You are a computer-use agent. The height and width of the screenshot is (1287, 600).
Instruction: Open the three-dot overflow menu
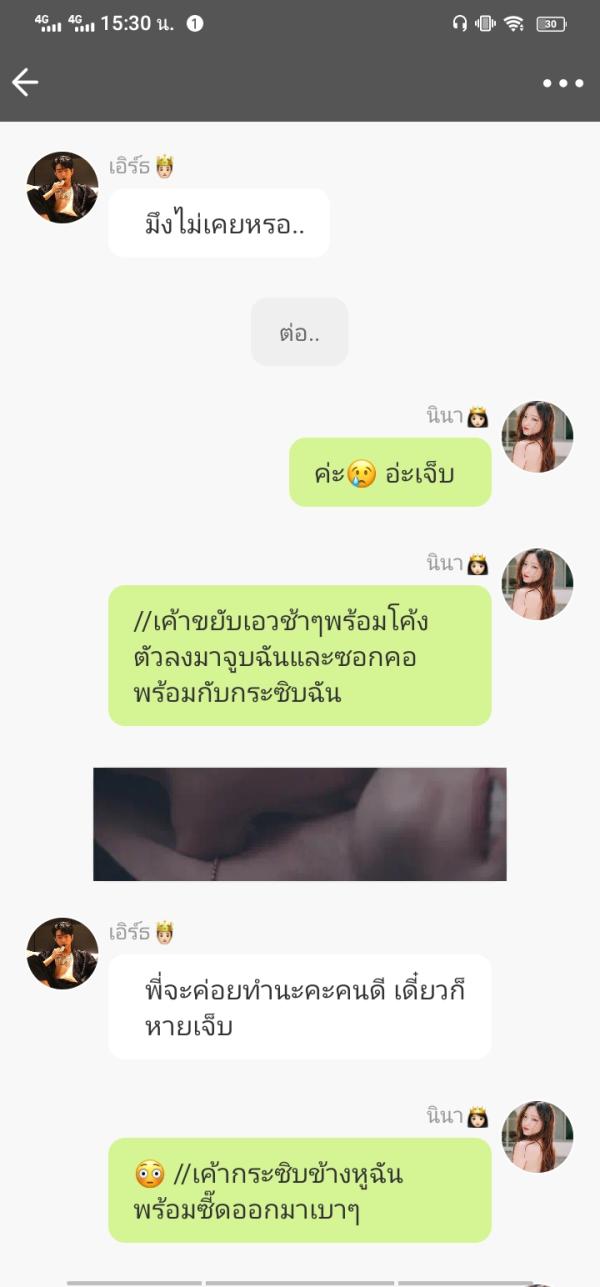(563, 84)
